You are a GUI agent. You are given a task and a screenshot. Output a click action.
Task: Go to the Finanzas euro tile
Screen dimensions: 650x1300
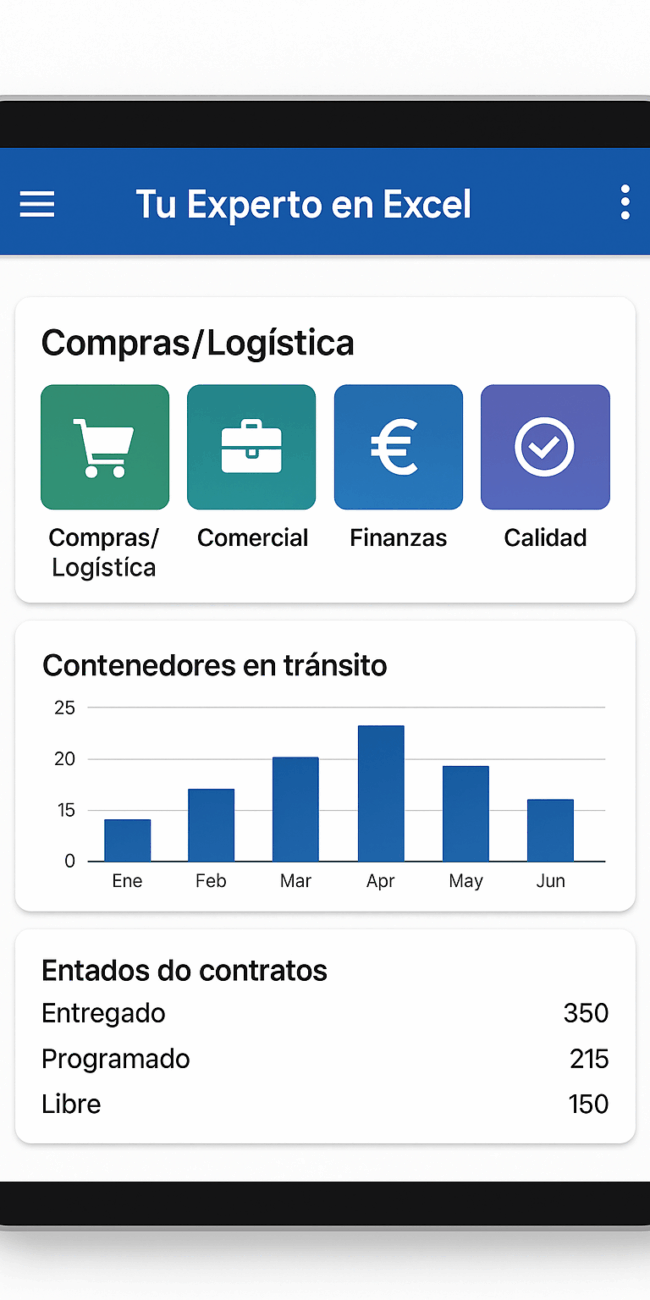tap(398, 447)
